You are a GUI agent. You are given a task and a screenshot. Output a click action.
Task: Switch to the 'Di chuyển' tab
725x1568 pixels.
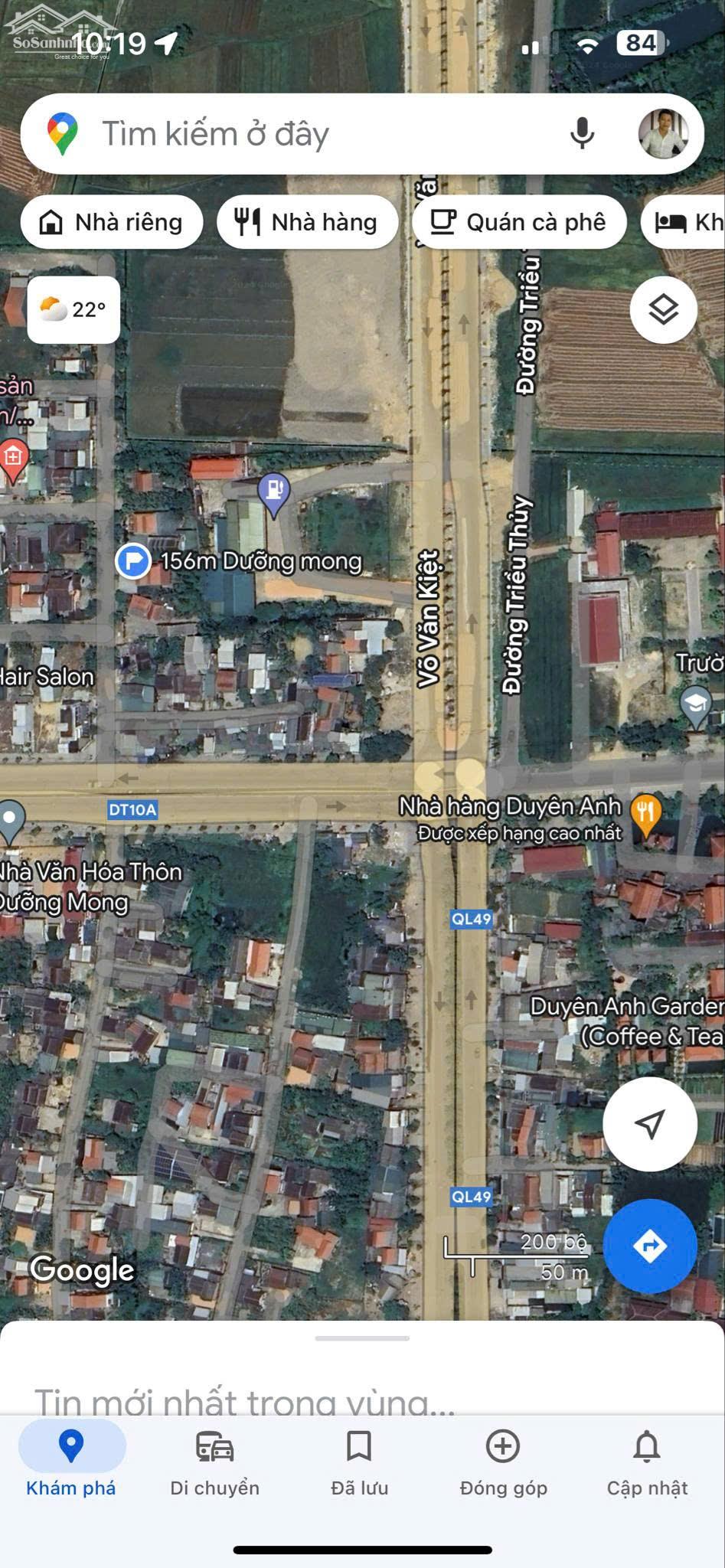pos(214,1464)
